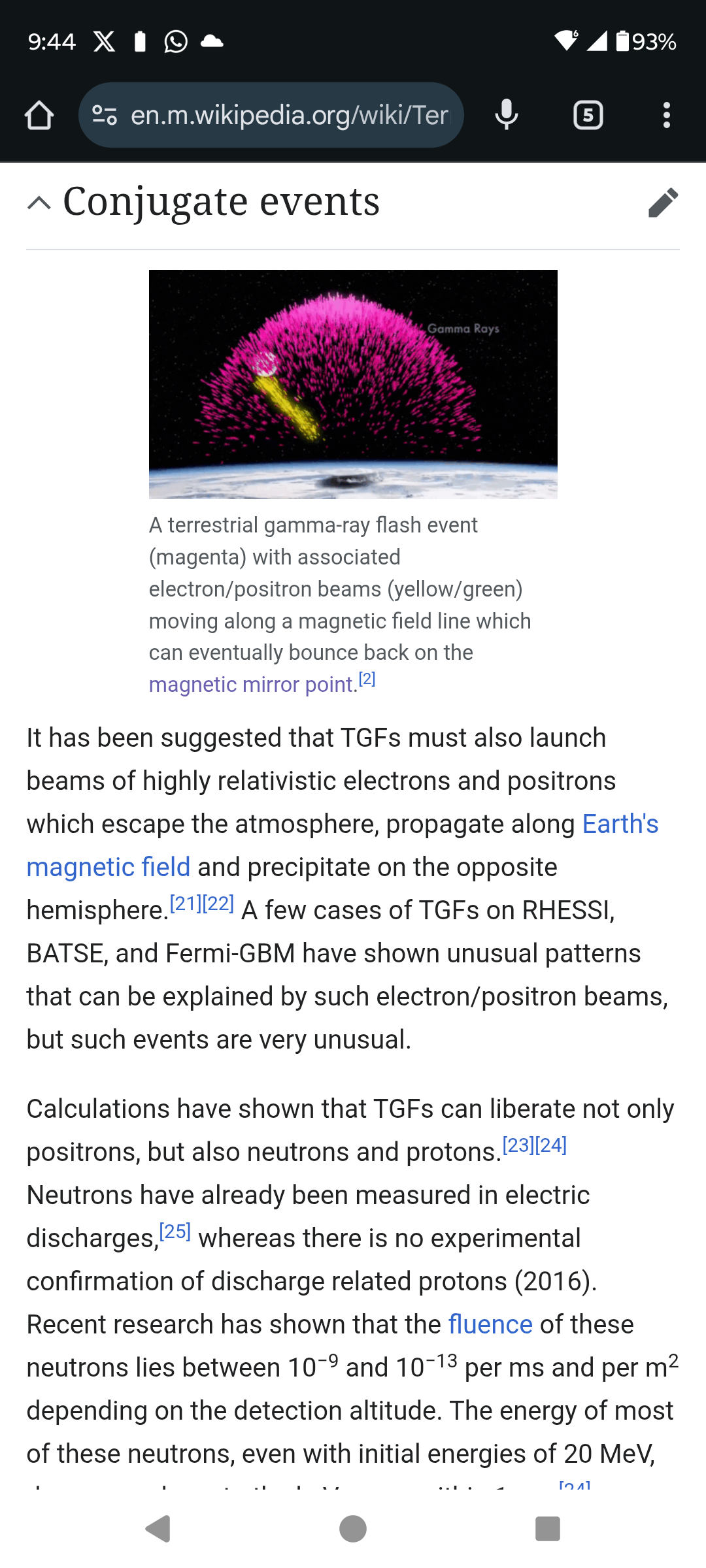
Task: Open the fluence article link
Action: (490, 1324)
